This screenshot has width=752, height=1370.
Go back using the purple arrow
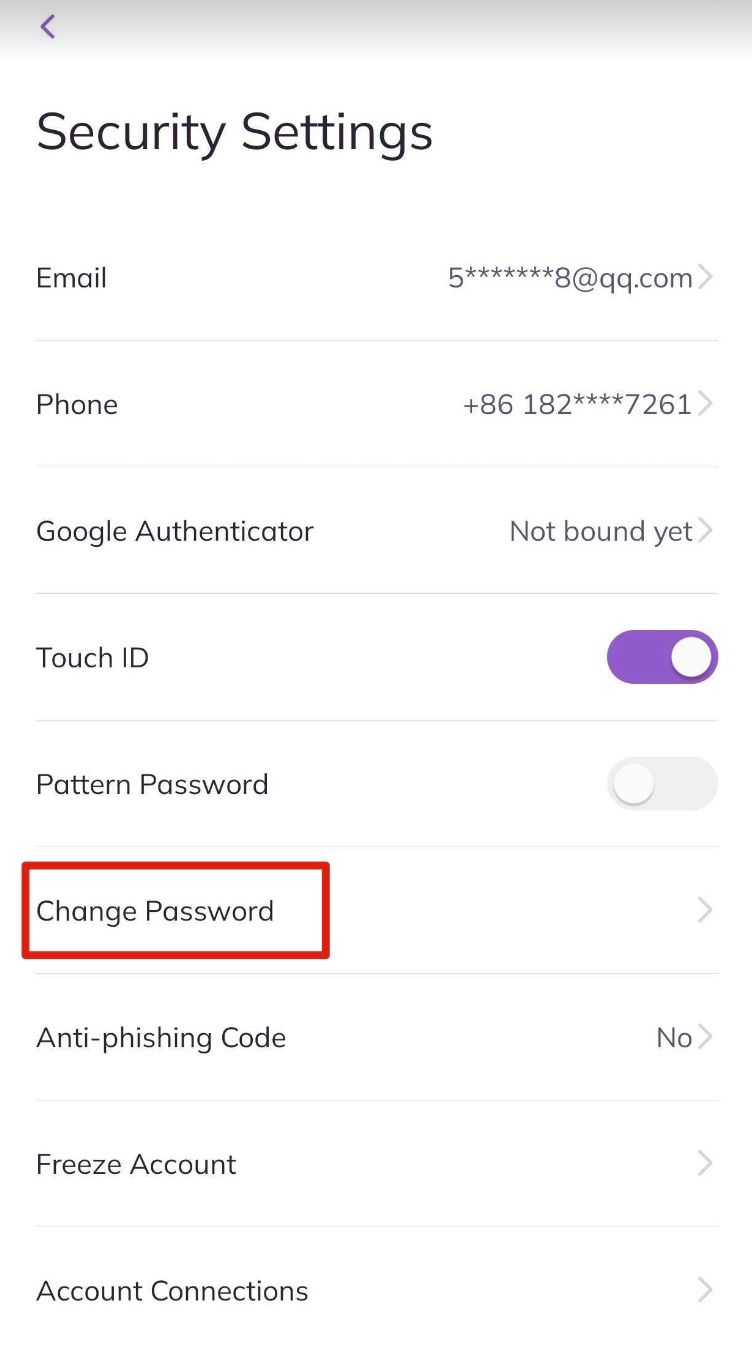pyautogui.click(x=47, y=27)
